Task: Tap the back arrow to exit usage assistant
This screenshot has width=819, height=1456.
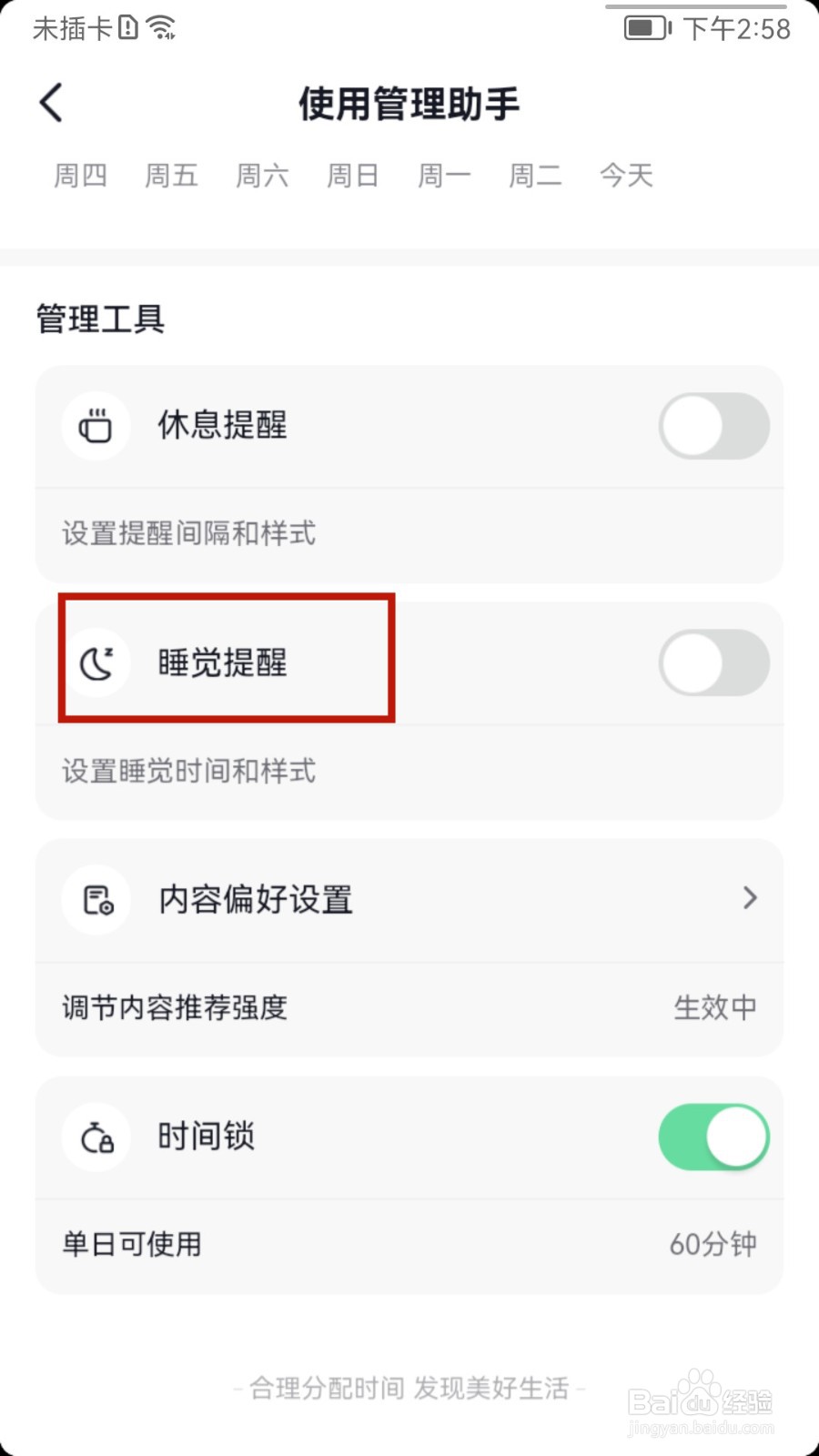Action: pos(50,102)
